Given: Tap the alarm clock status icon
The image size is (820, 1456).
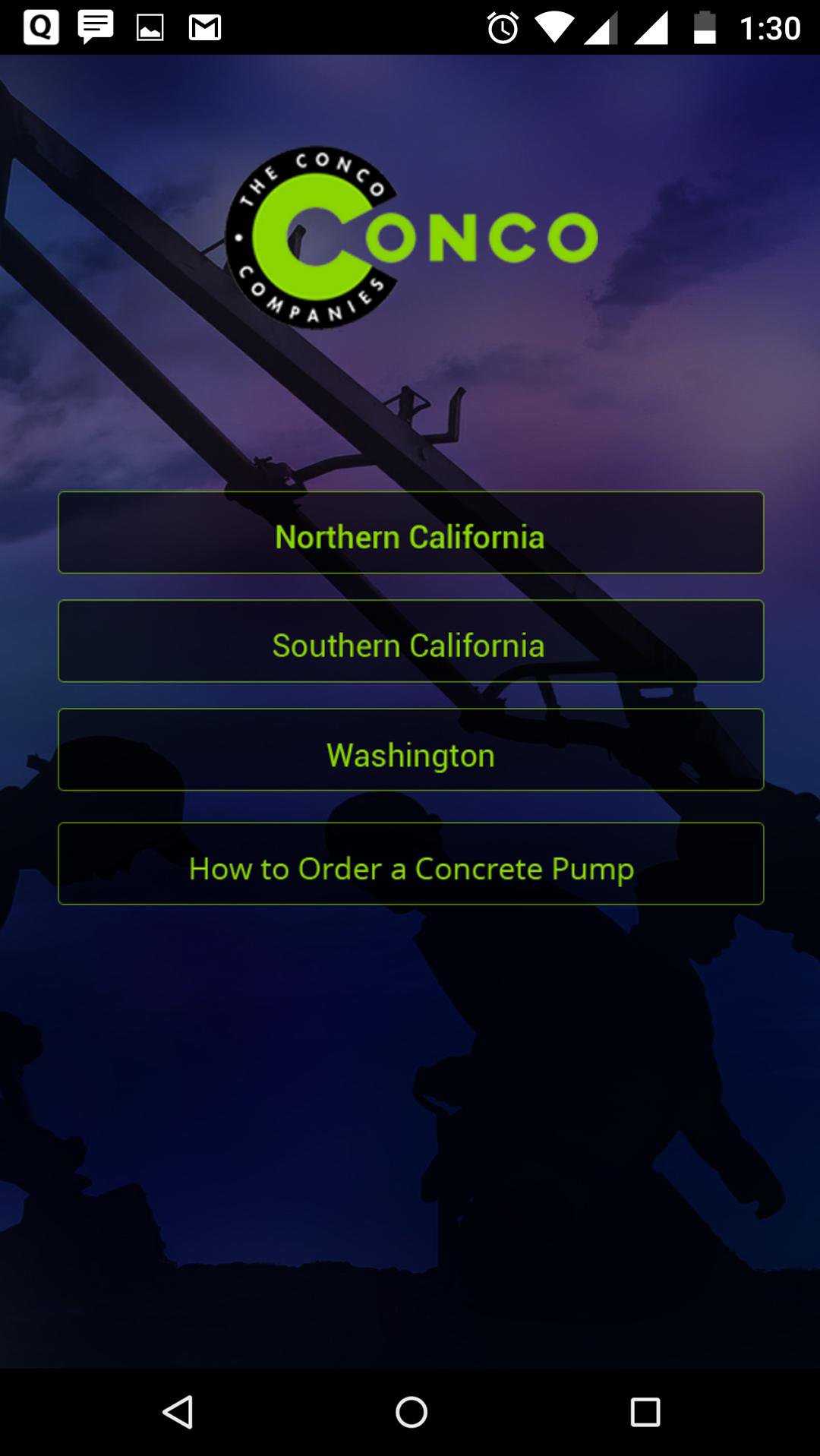Looking at the screenshot, I should 502,27.
